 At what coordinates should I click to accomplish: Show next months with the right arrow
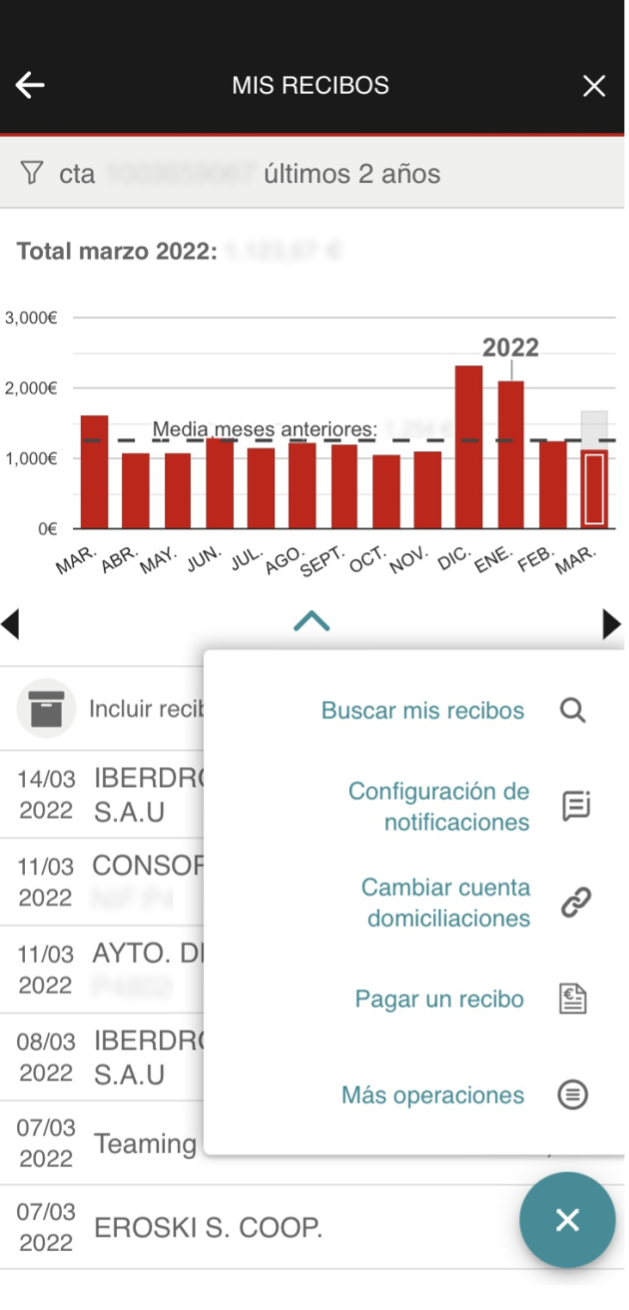click(612, 625)
